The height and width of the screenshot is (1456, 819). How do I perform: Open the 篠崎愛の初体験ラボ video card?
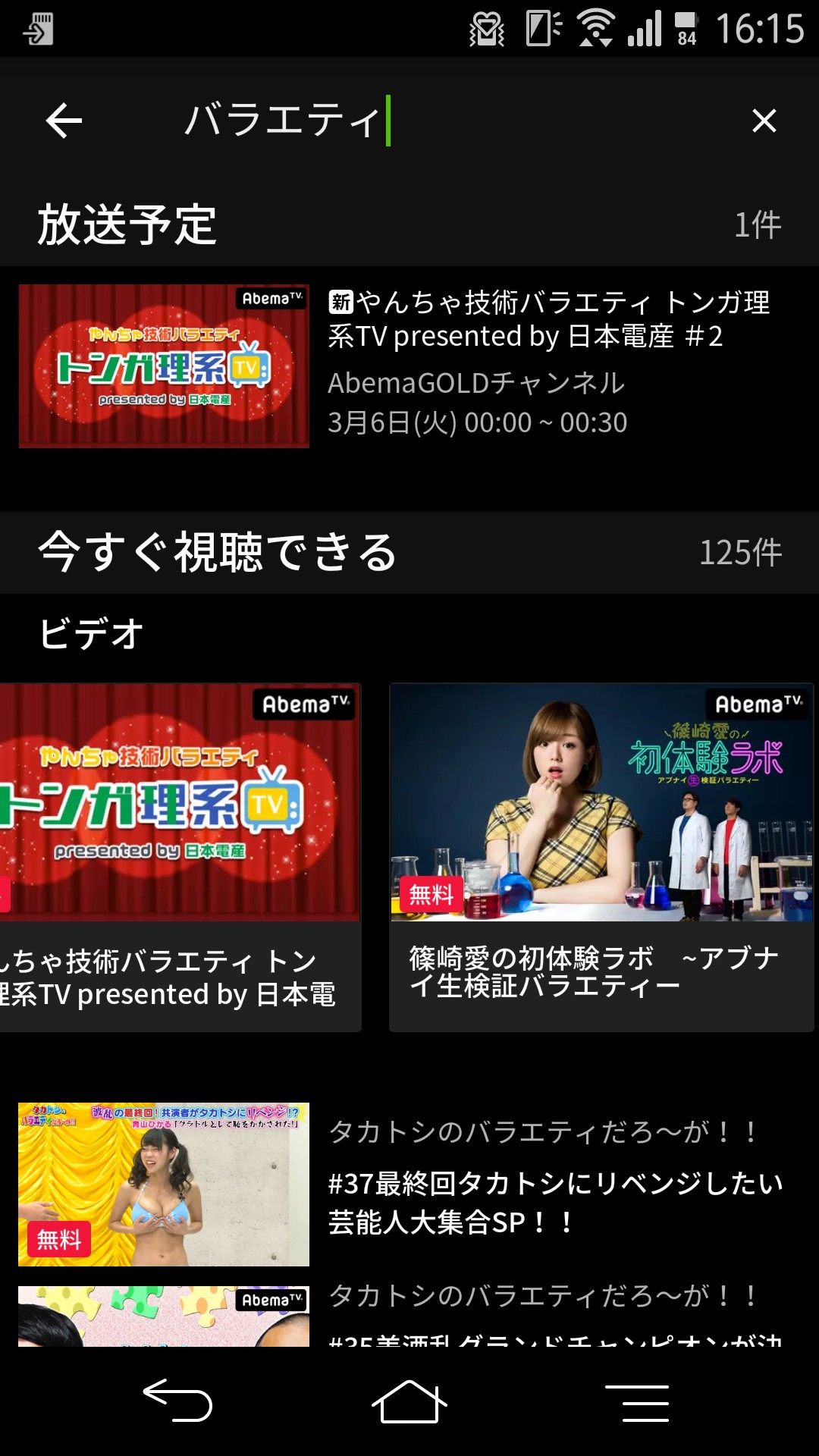click(601, 857)
